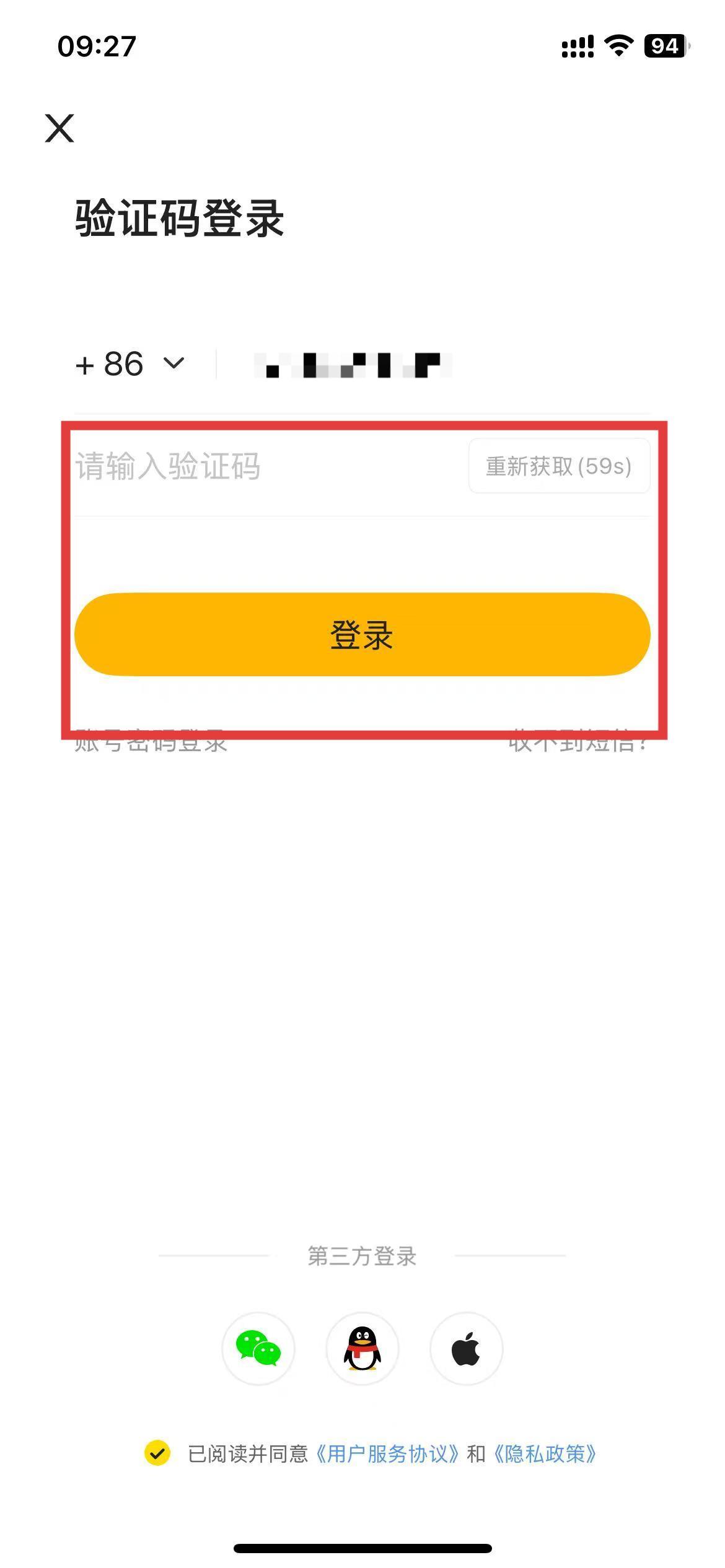Uncheck the agreement checkbox

click(157, 1453)
